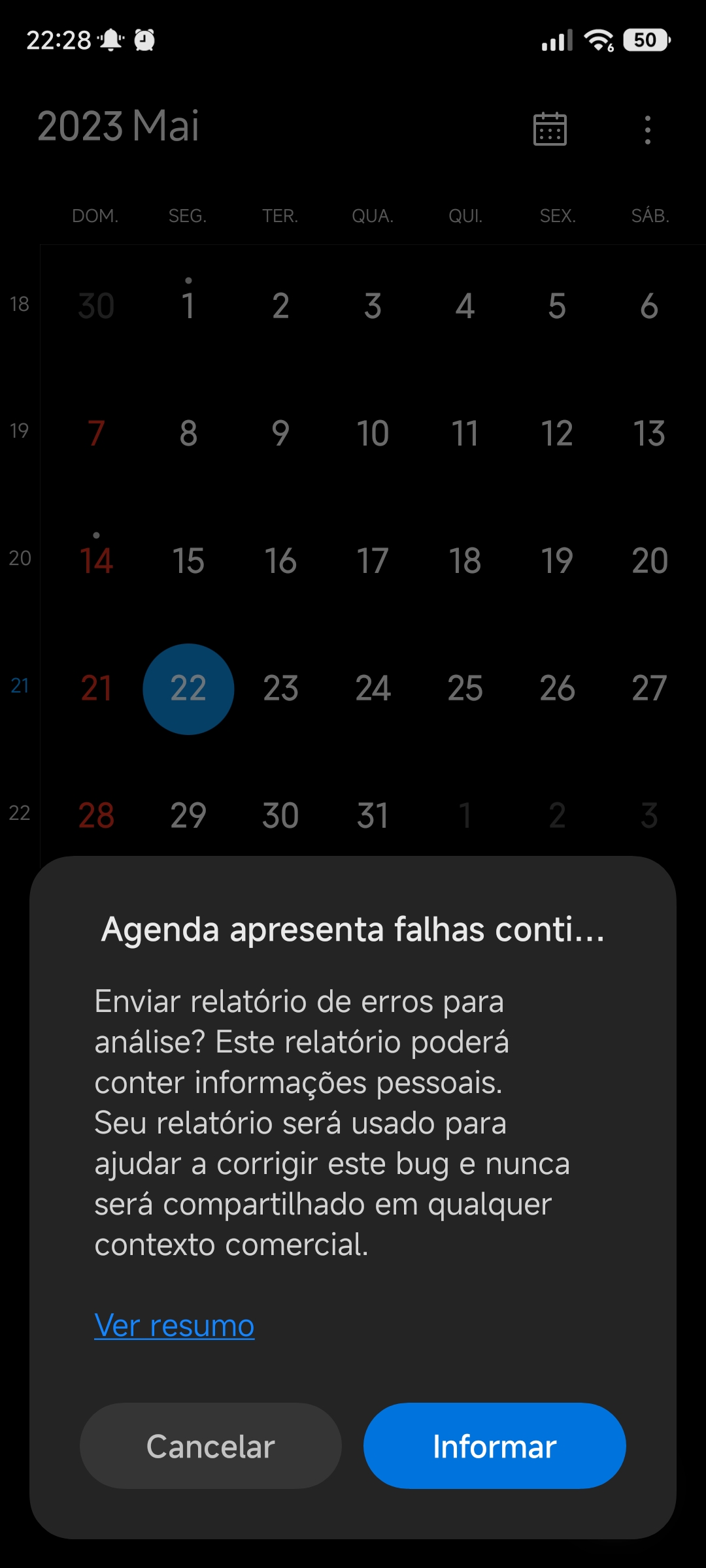The image size is (706, 1568).
Task: Choose May 14 in the calendar
Action: 96,561
